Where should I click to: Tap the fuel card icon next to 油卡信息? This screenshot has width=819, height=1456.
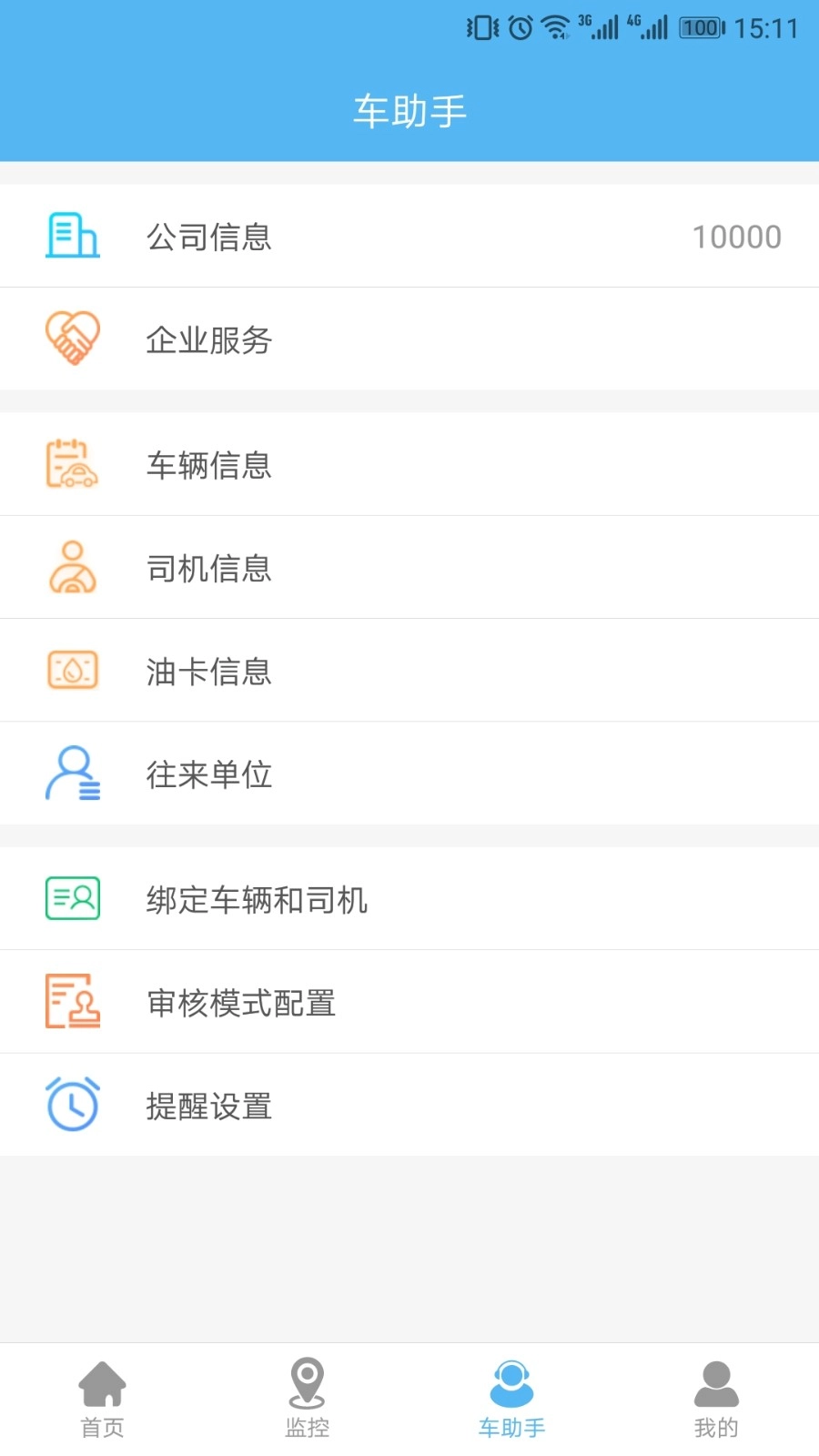click(x=73, y=670)
